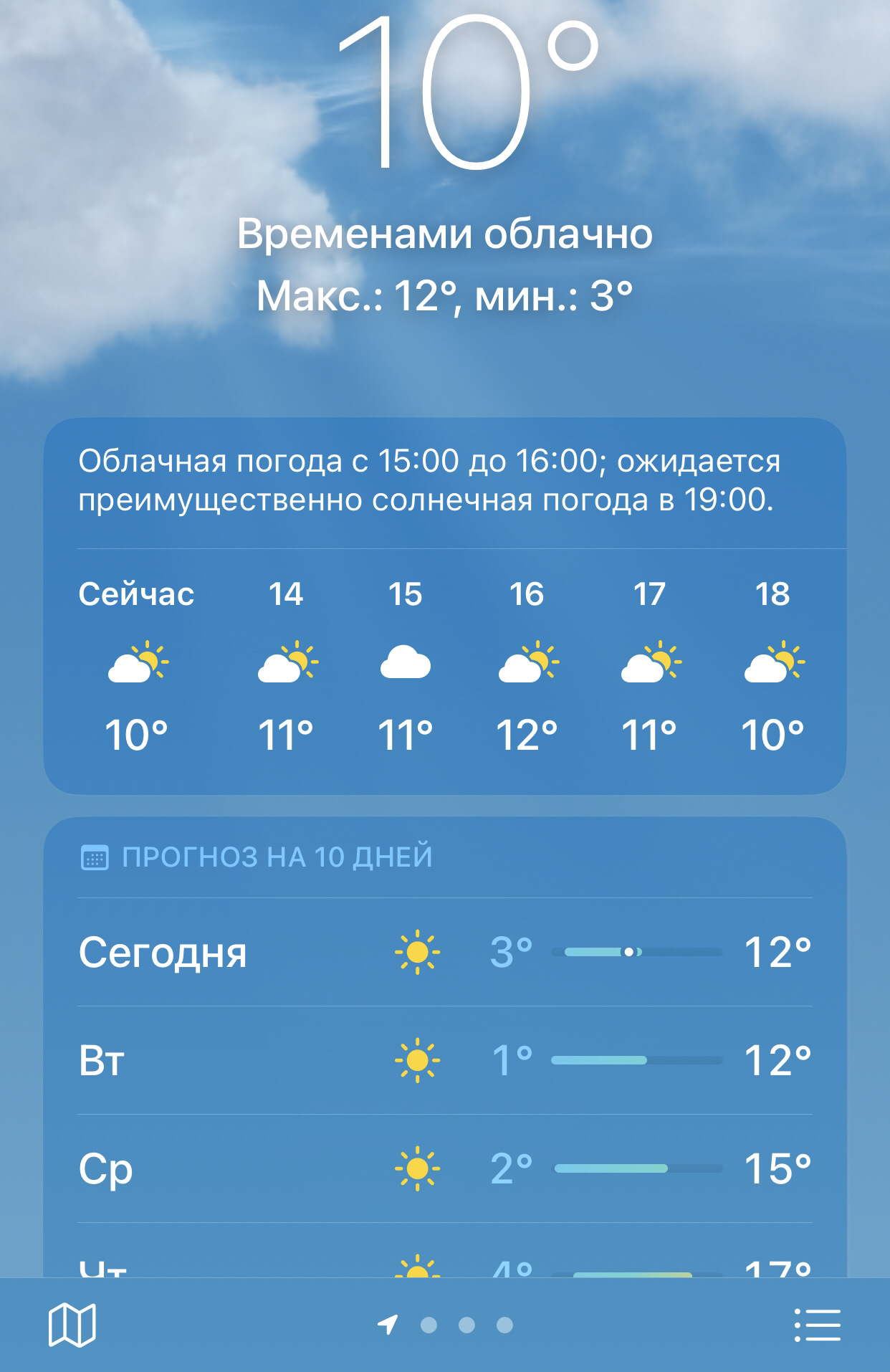Open the saved cities list
Viewport: 890px width, 1372px height.
coord(817,1324)
